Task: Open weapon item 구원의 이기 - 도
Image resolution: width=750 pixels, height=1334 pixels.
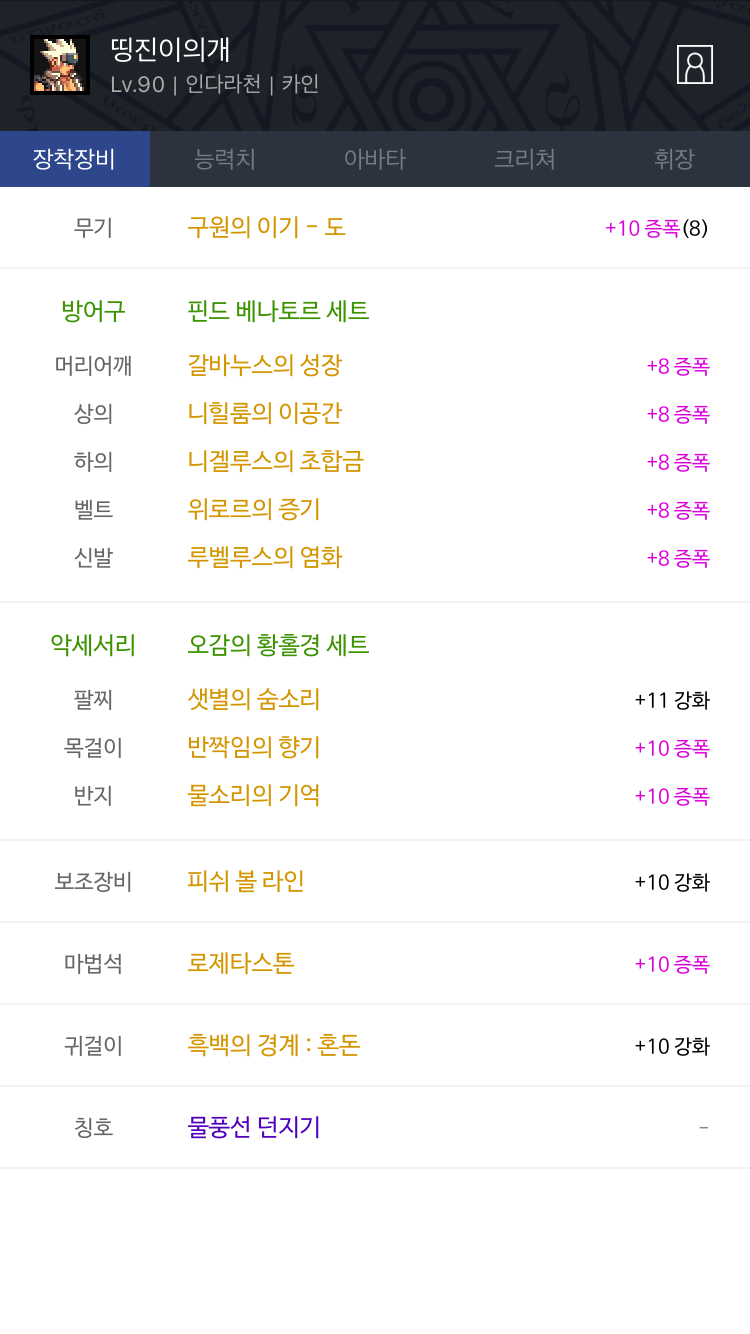Action: [x=267, y=227]
